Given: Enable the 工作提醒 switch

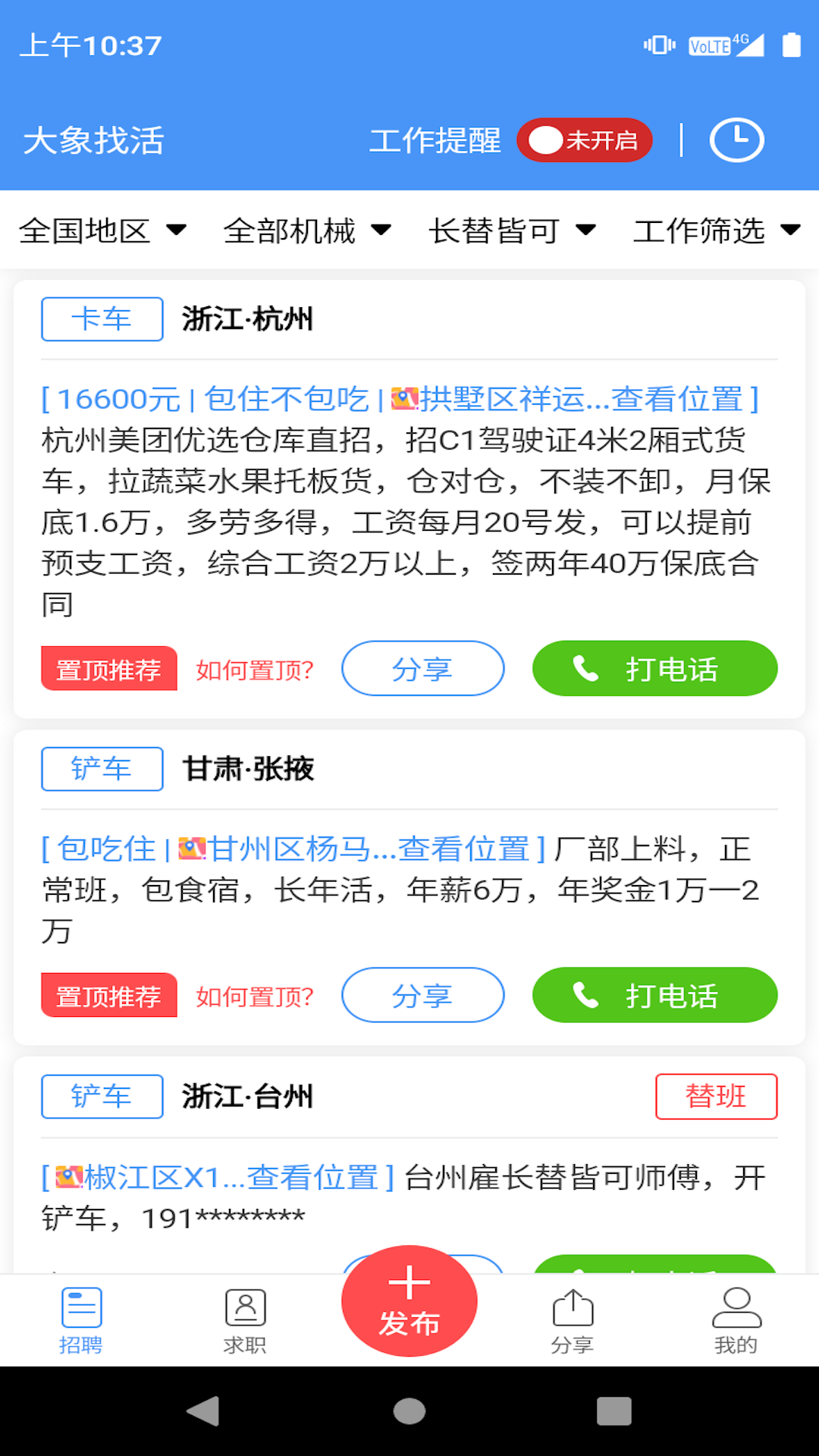Looking at the screenshot, I should point(584,140).
